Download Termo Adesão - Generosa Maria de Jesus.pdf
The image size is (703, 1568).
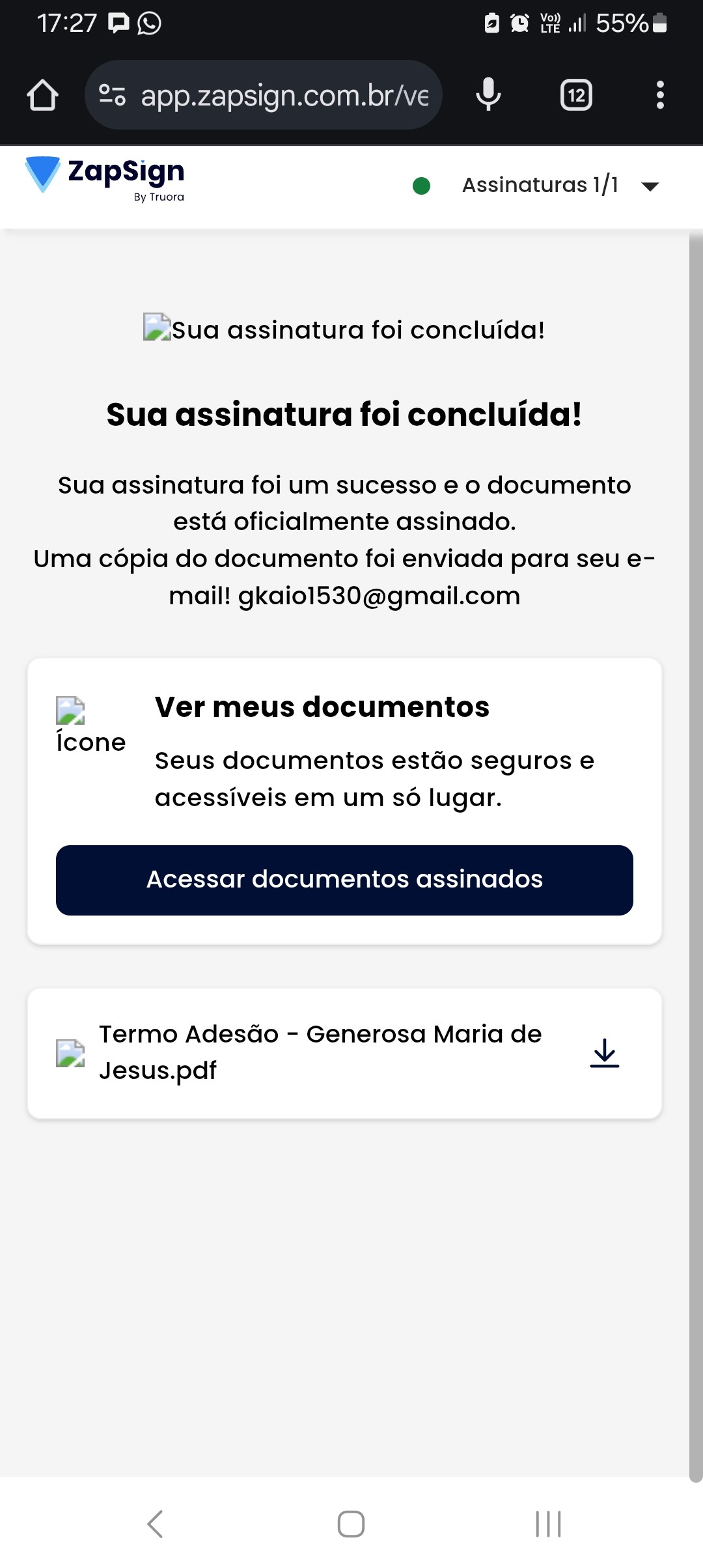pyautogui.click(x=604, y=1052)
